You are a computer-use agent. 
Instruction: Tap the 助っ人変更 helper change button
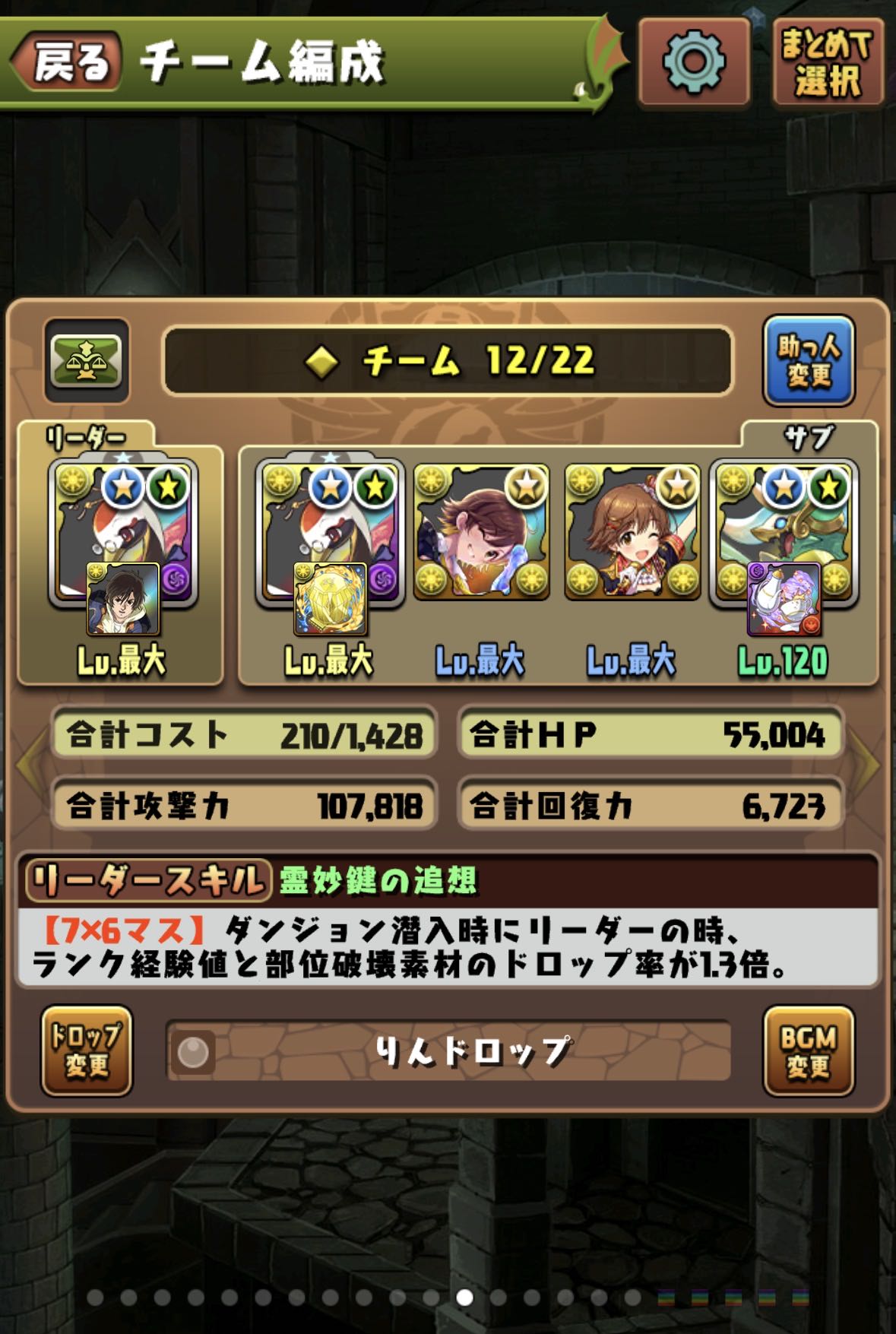click(809, 361)
